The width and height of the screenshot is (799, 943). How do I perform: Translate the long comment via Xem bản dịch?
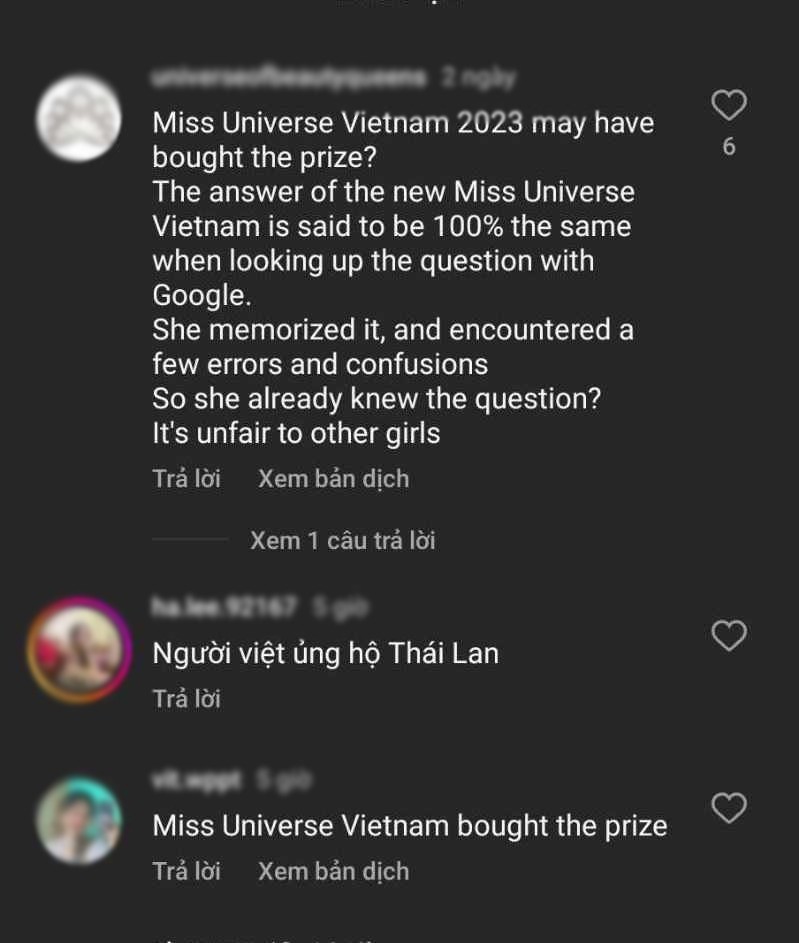click(333, 479)
